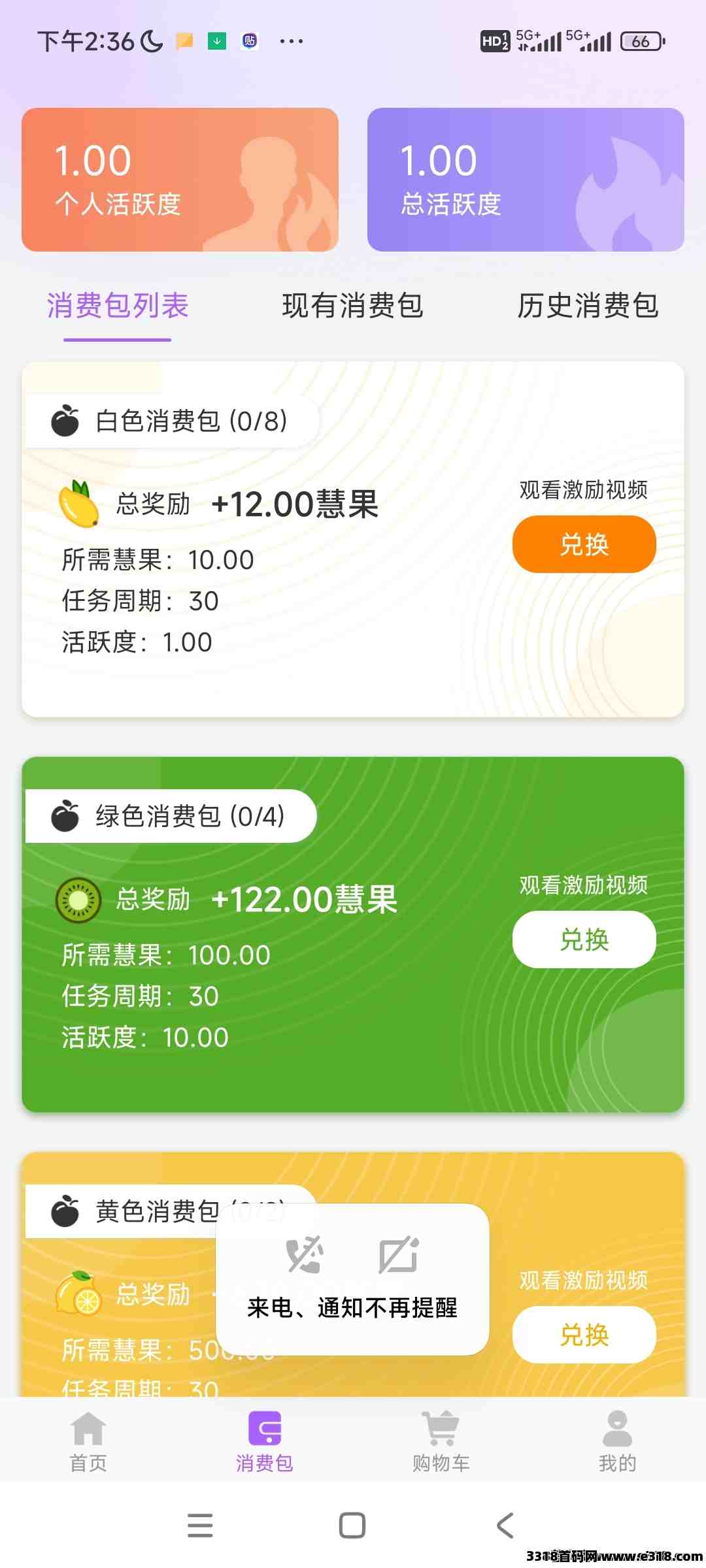The width and height of the screenshot is (706, 1568).
Task: Open the 总活跃度 card
Action: (526, 180)
